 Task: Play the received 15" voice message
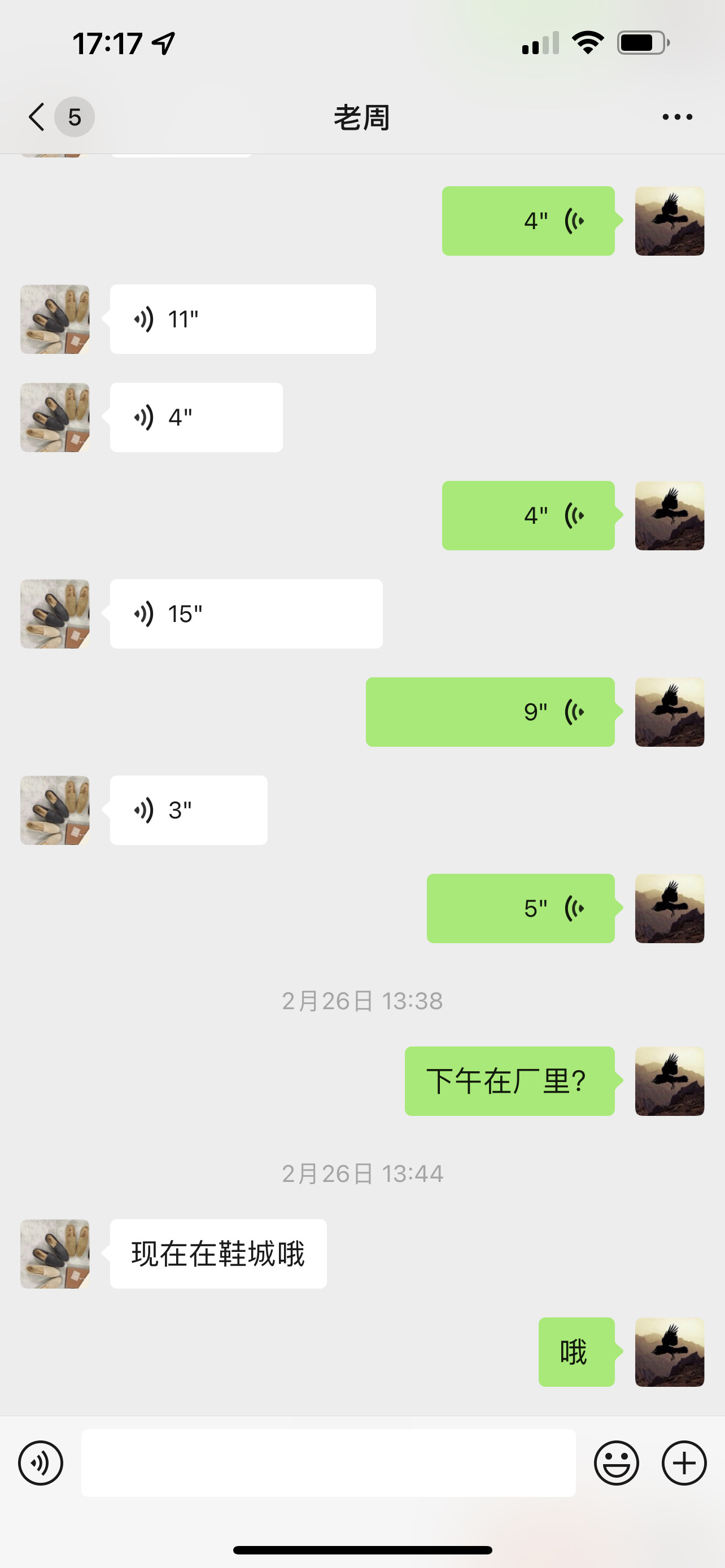coord(246,614)
